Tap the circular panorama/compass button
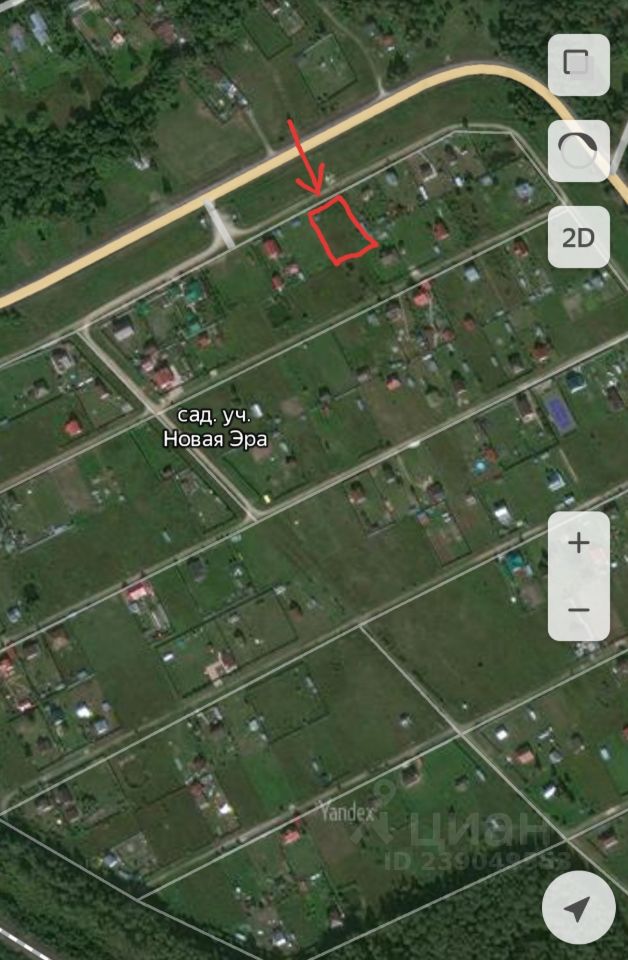Screen dimensions: 628x960 pos(578,151)
